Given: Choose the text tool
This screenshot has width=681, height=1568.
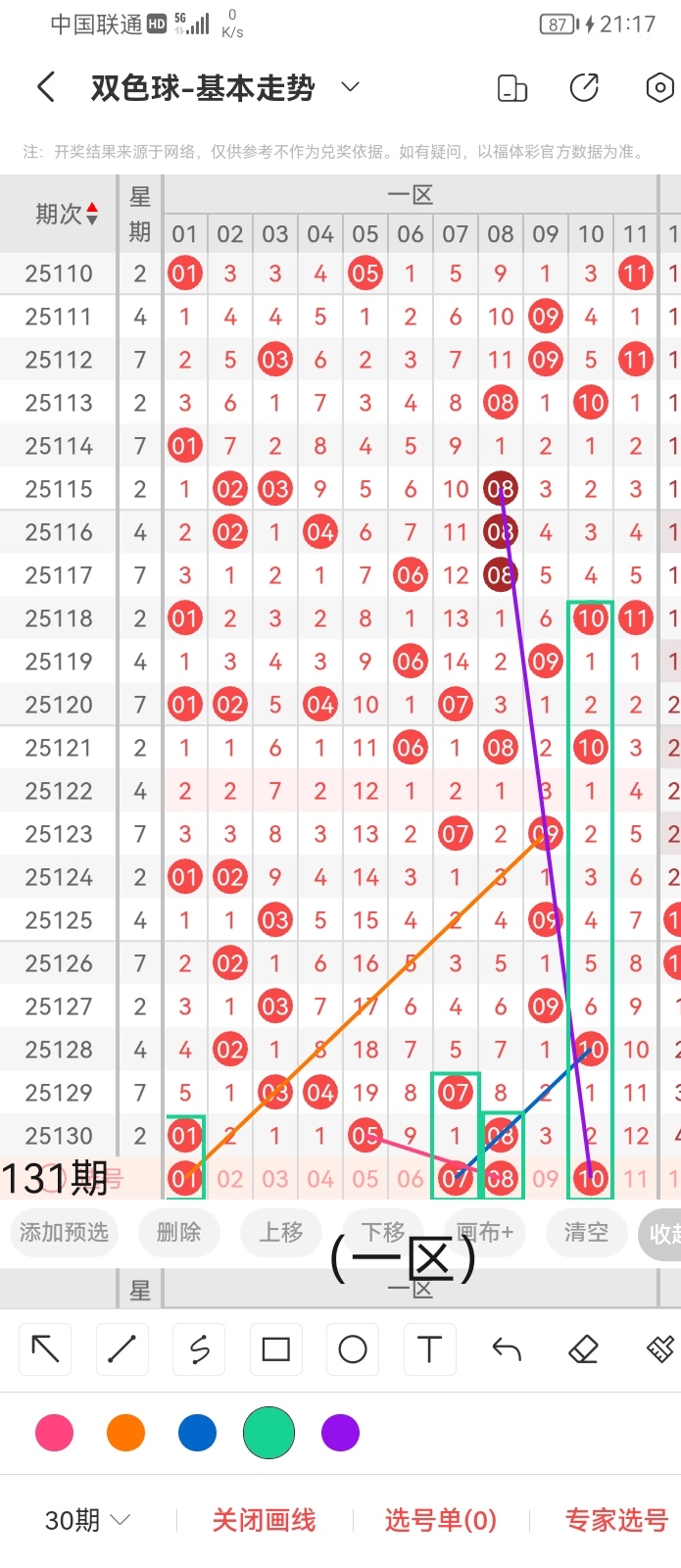Looking at the screenshot, I should click(x=429, y=1349).
